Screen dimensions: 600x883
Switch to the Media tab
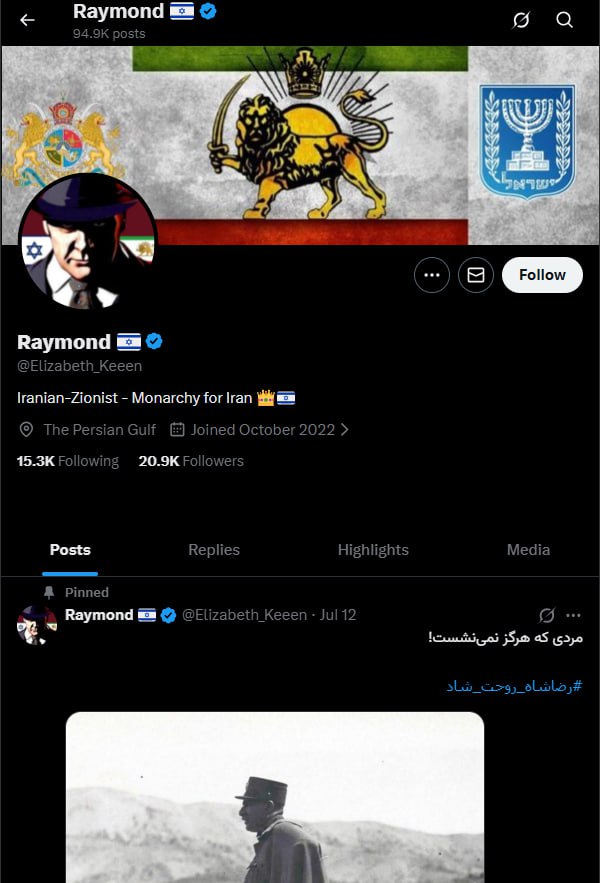[528, 550]
